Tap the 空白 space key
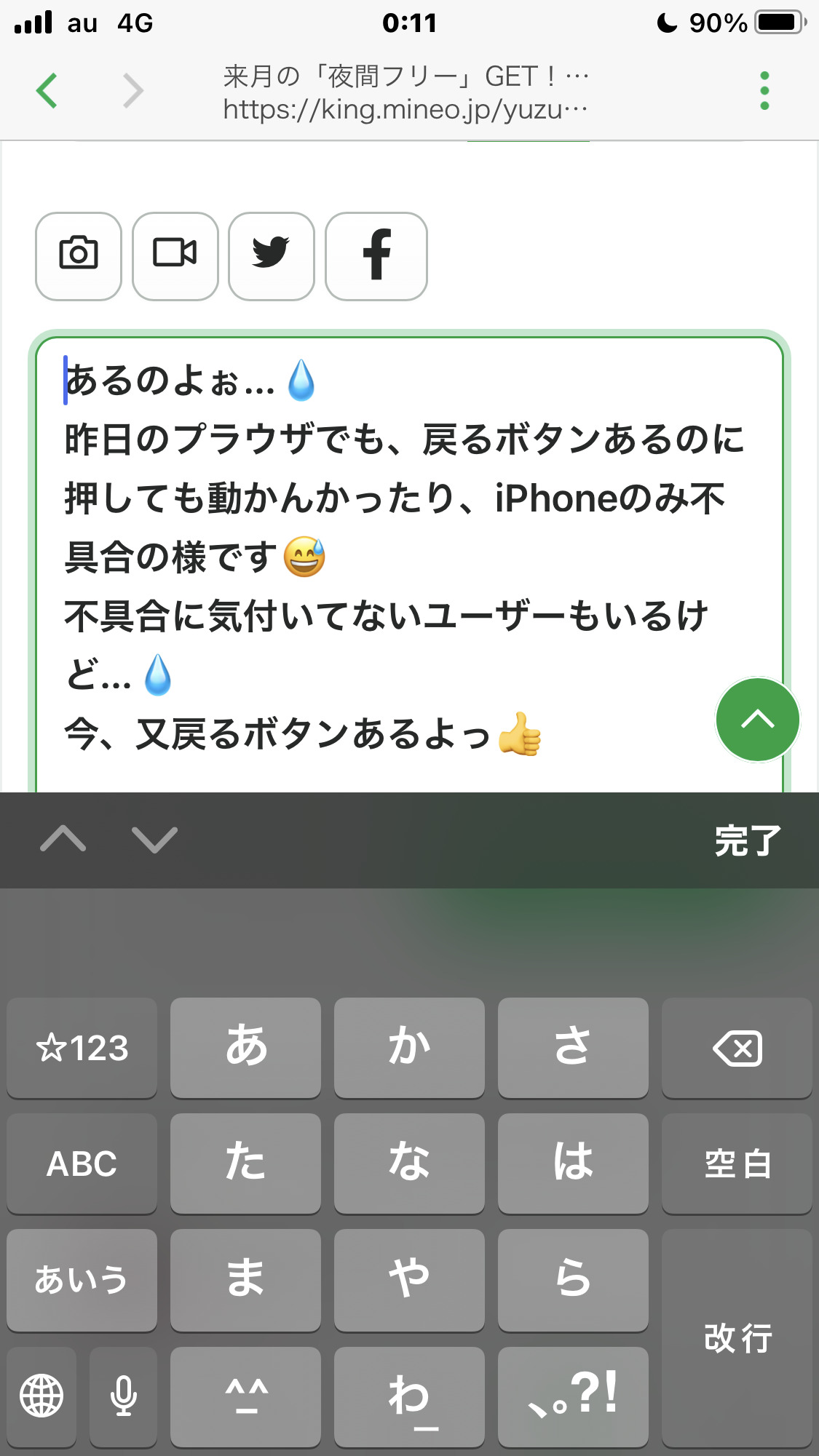819x1456 pixels. tap(737, 1163)
